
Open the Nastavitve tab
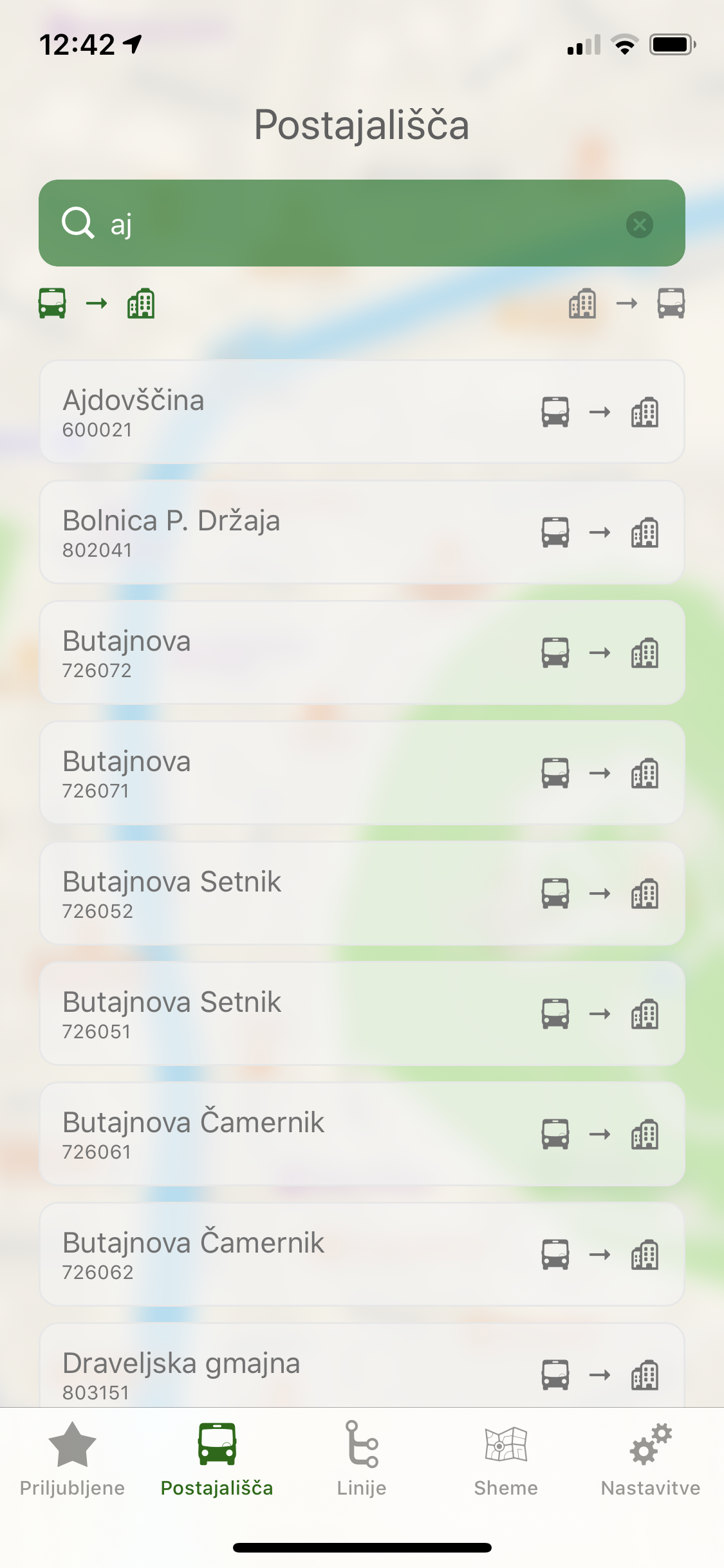click(x=650, y=1459)
